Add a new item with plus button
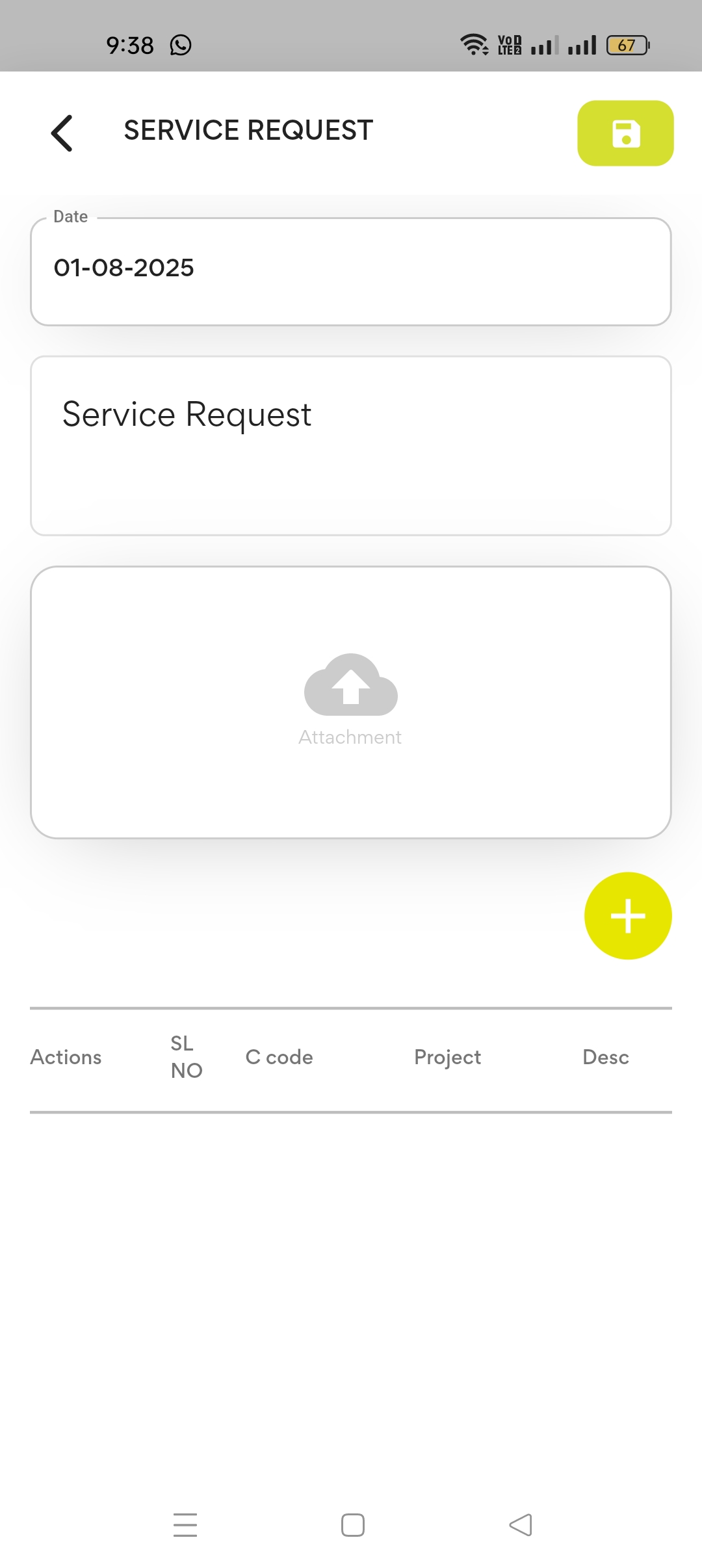 [627, 915]
